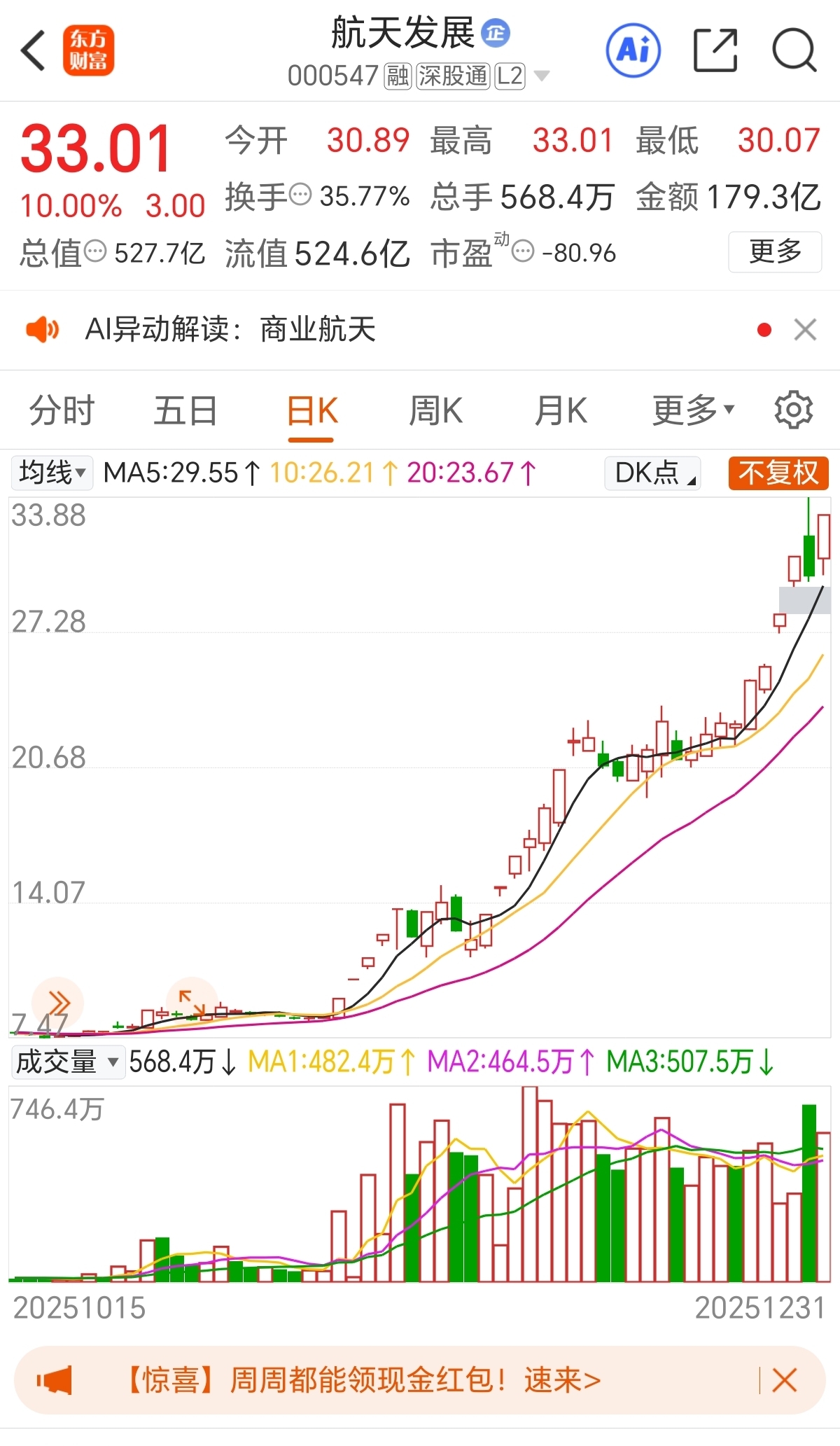Go back using the top-left arrow
The height and width of the screenshot is (1446, 840).
(33, 50)
